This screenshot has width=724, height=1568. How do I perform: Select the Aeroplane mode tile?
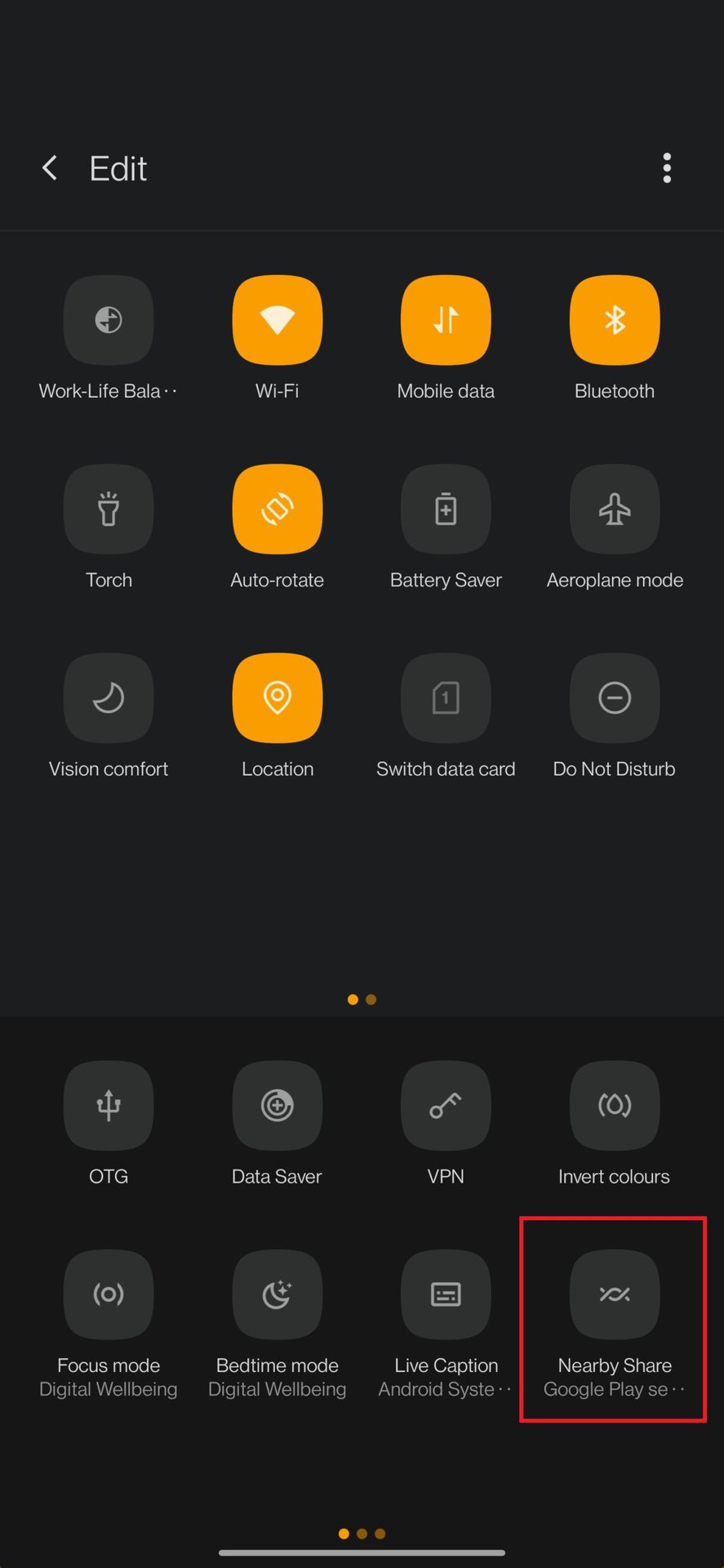[x=615, y=509]
